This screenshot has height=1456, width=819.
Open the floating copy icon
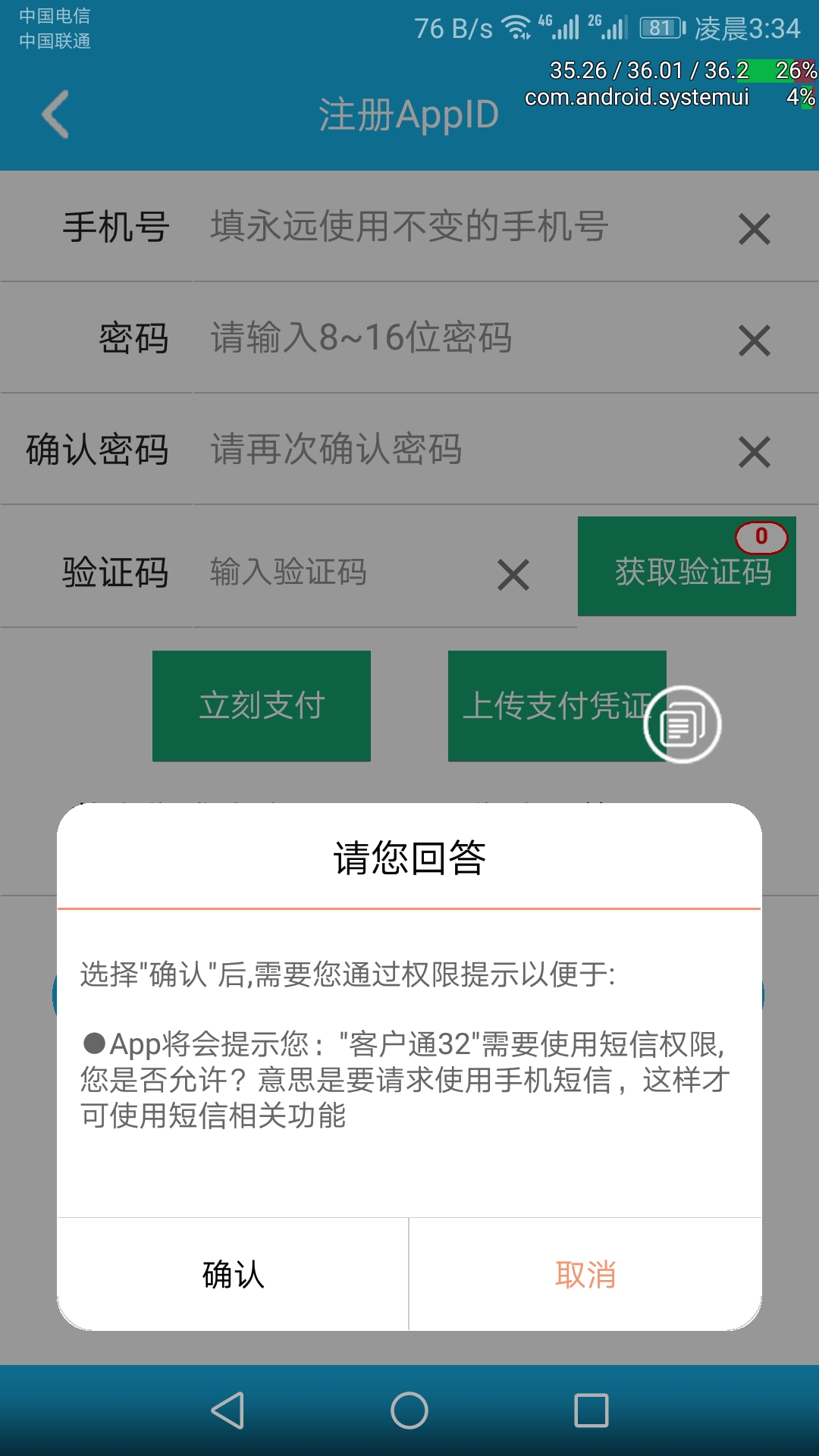pyautogui.click(x=682, y=725)
